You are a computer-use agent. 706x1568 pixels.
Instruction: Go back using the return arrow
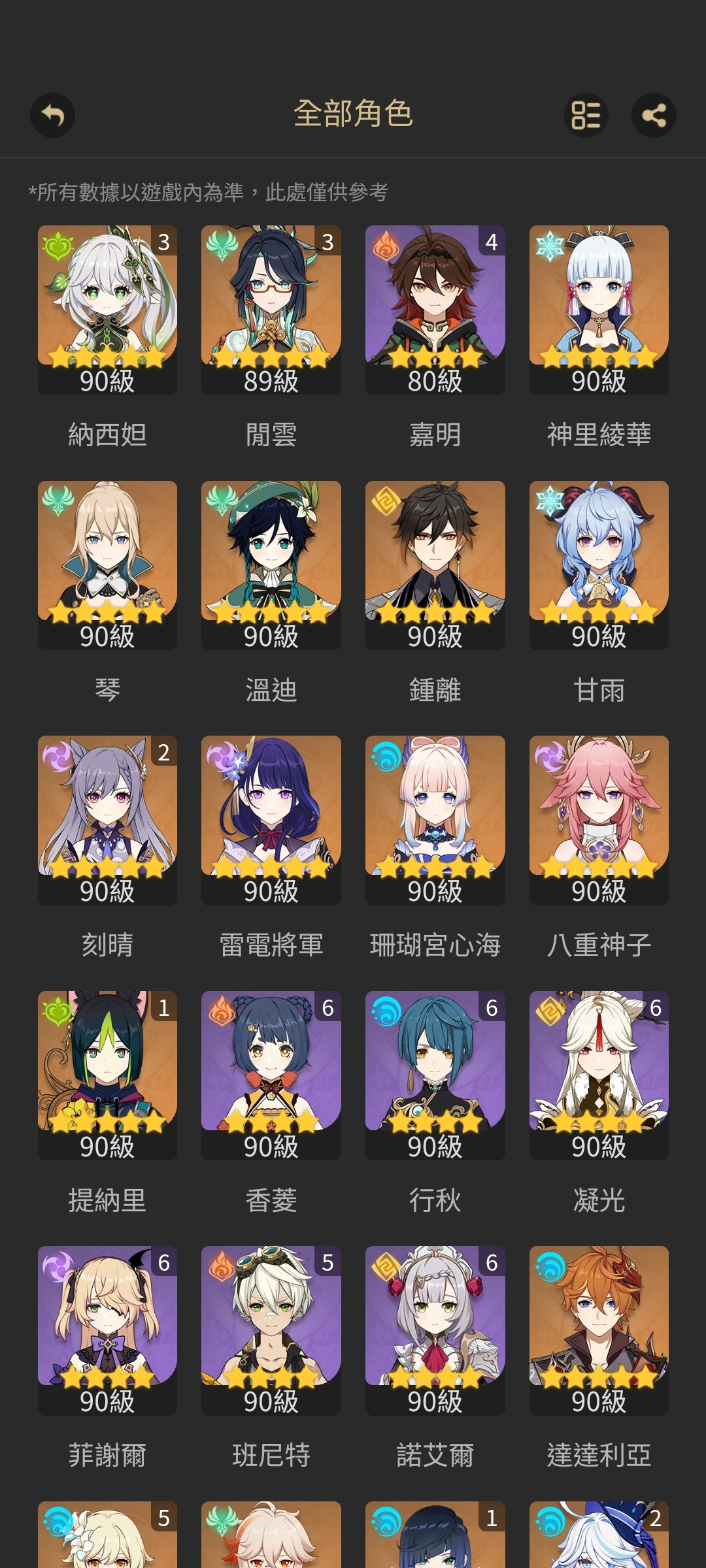coord(52,116)
